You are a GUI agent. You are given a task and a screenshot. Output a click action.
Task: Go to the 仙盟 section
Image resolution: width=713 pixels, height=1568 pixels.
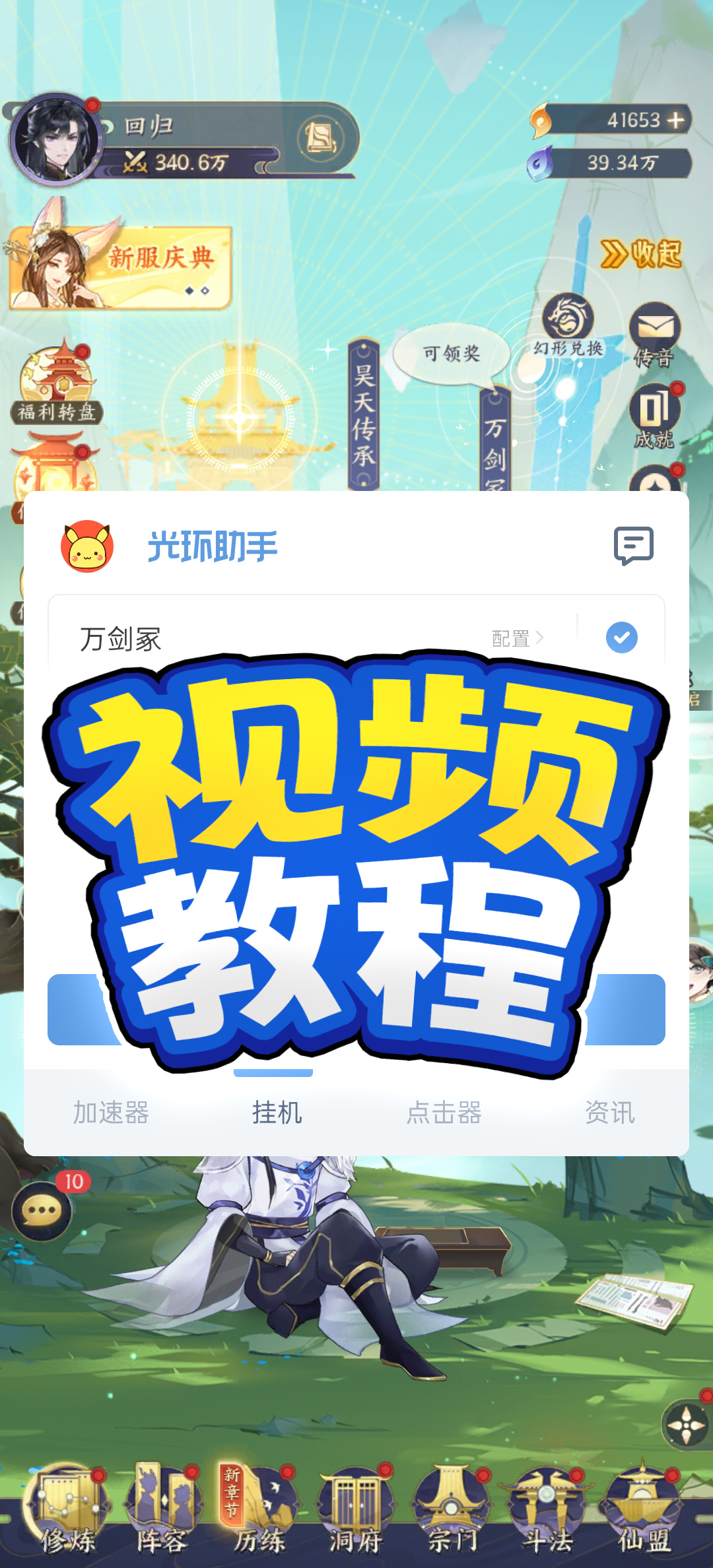[x=644, y=1512]
